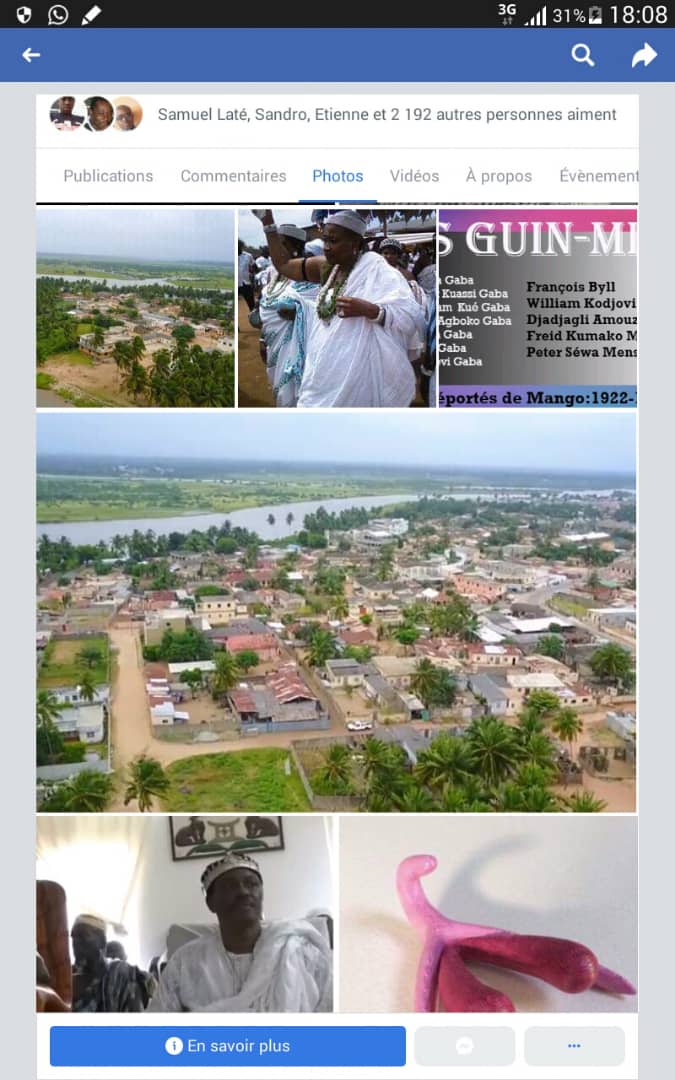
Task: Open the Guin-Mina names poster photo
Action: click(538, 308)
